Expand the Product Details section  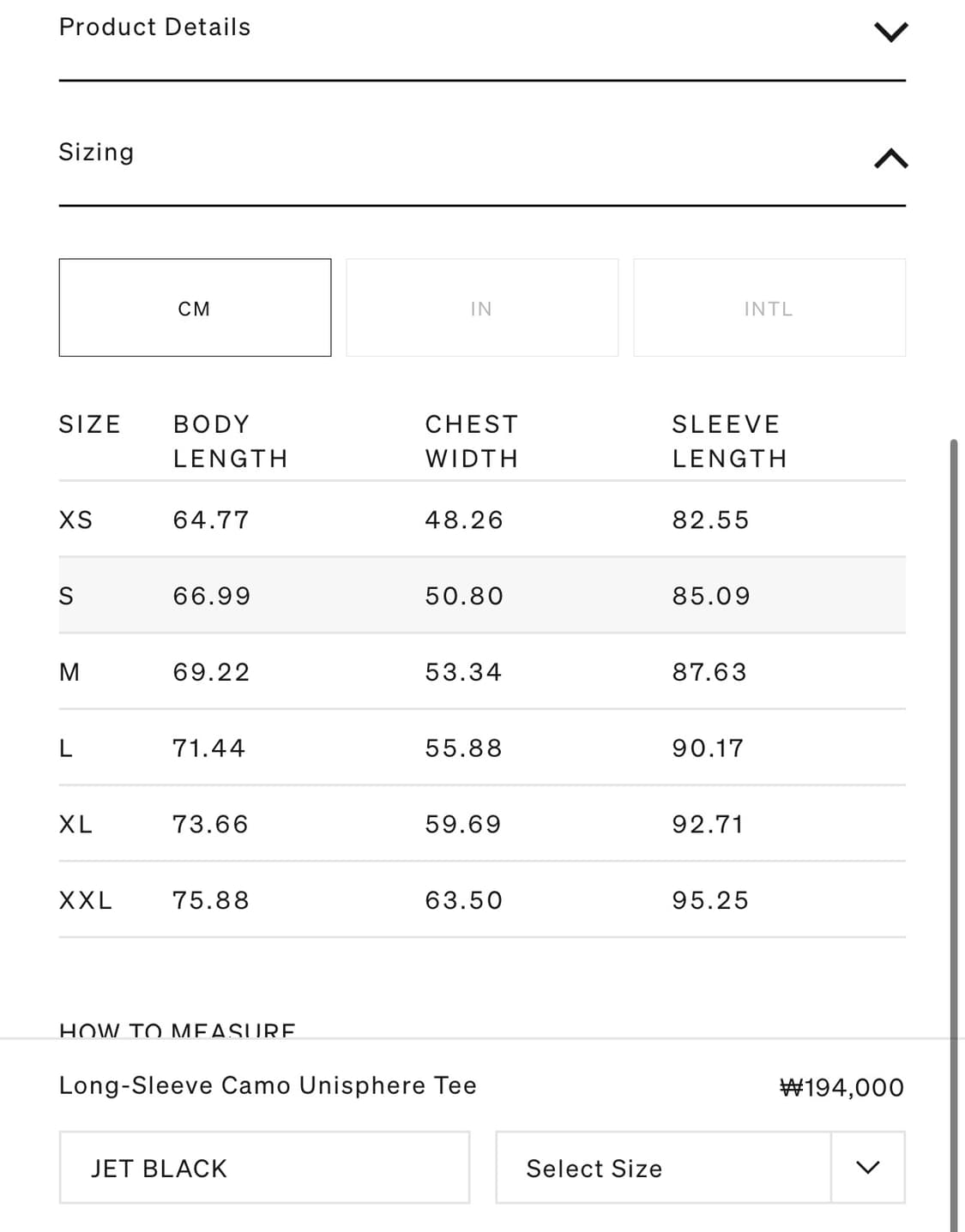pyautogui.click(x=154, y=27)
